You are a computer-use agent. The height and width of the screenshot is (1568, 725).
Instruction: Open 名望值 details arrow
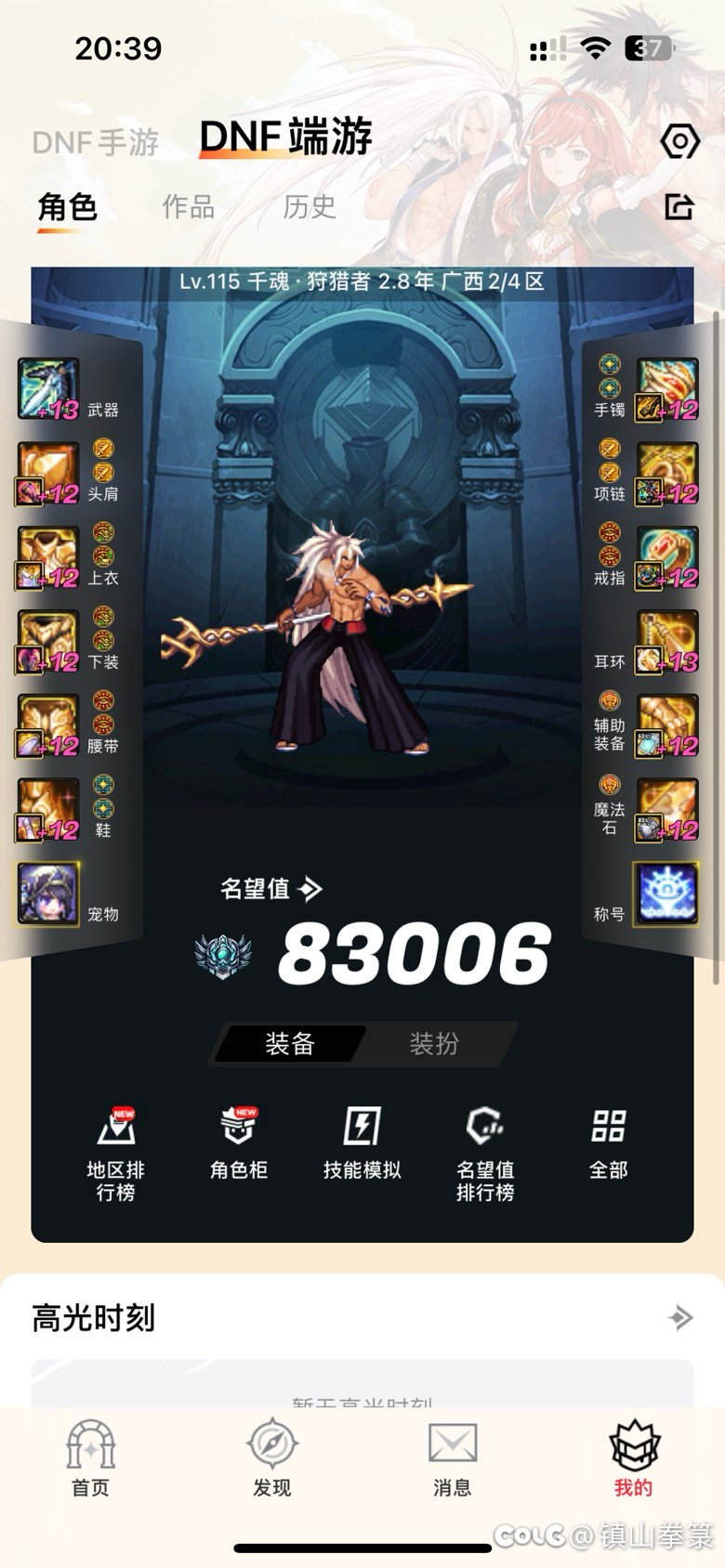tap(310, 889)
